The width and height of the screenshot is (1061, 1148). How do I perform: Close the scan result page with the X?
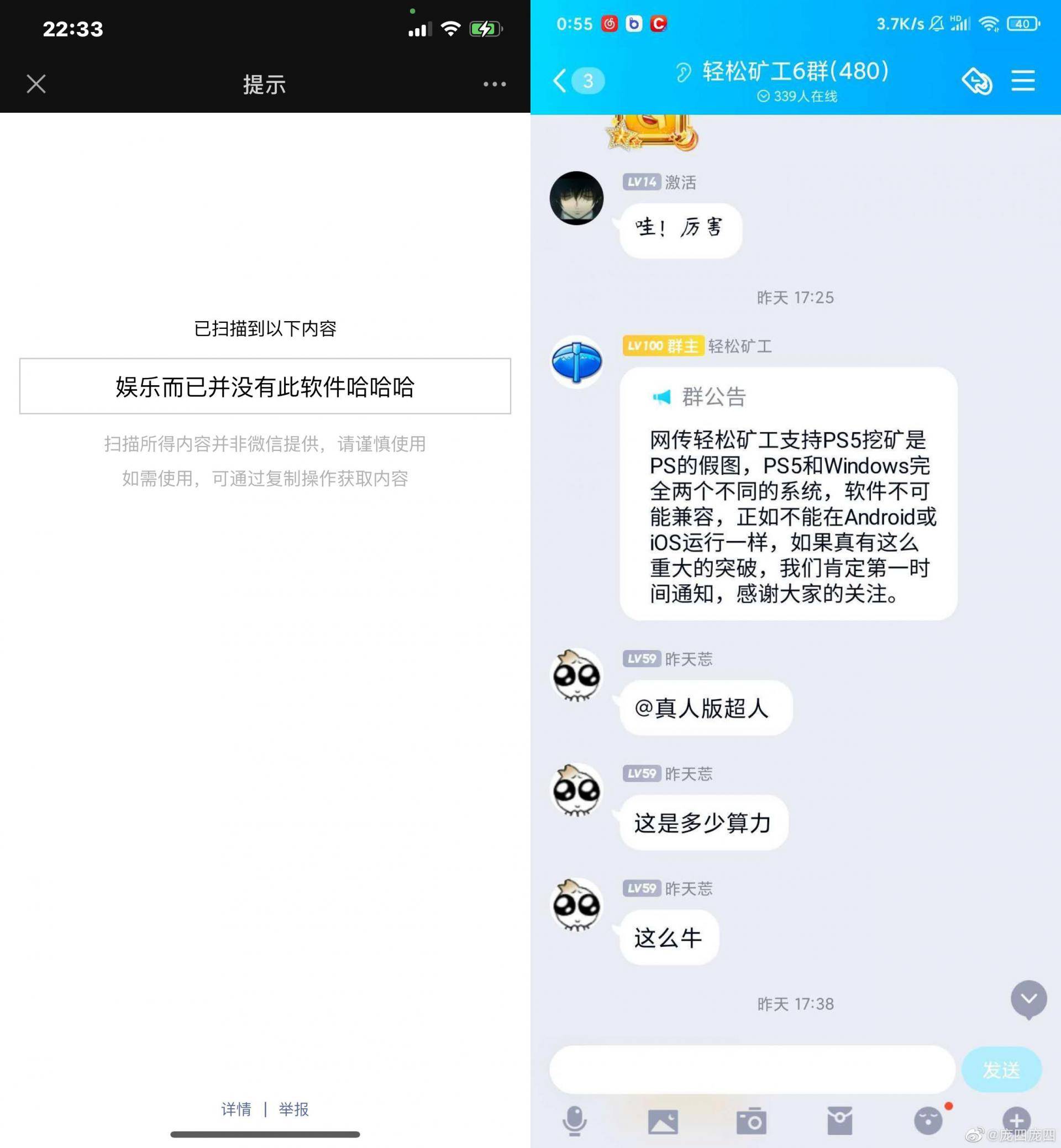(35, 85)
